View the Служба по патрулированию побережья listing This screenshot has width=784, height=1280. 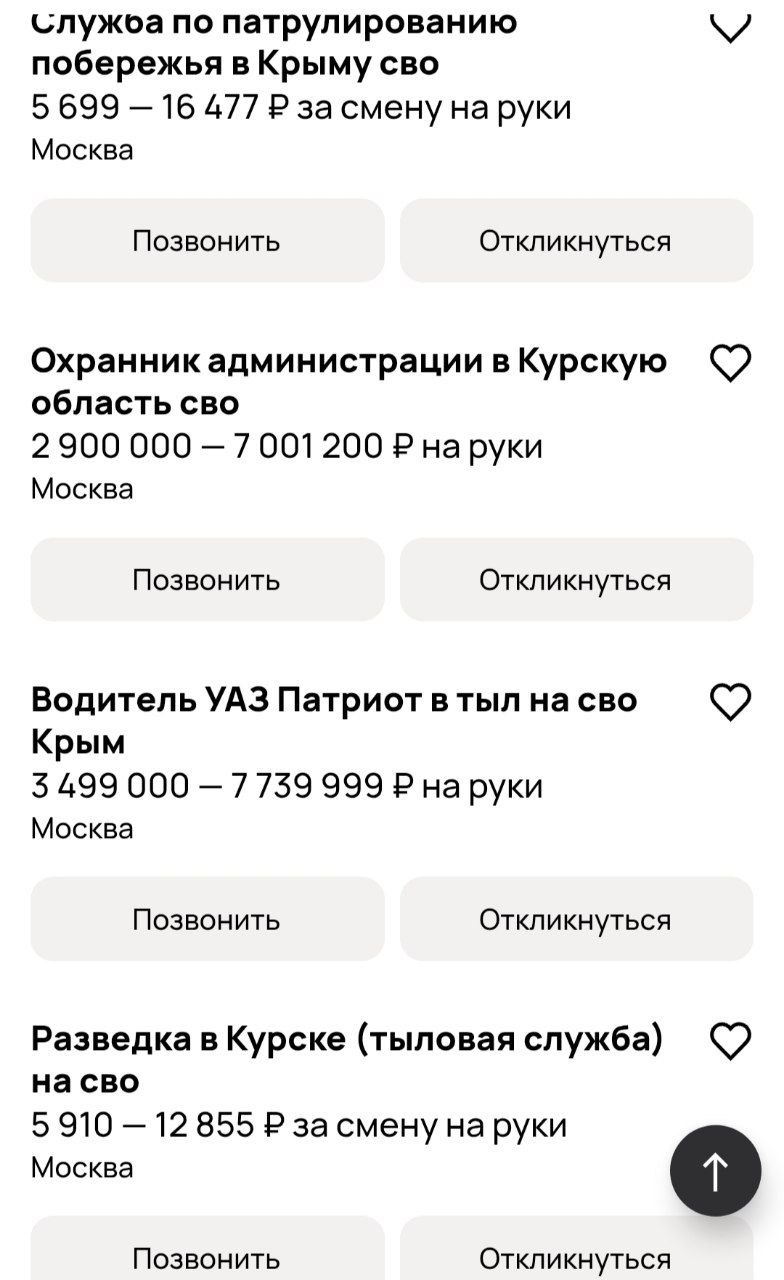tap(274, 42)
